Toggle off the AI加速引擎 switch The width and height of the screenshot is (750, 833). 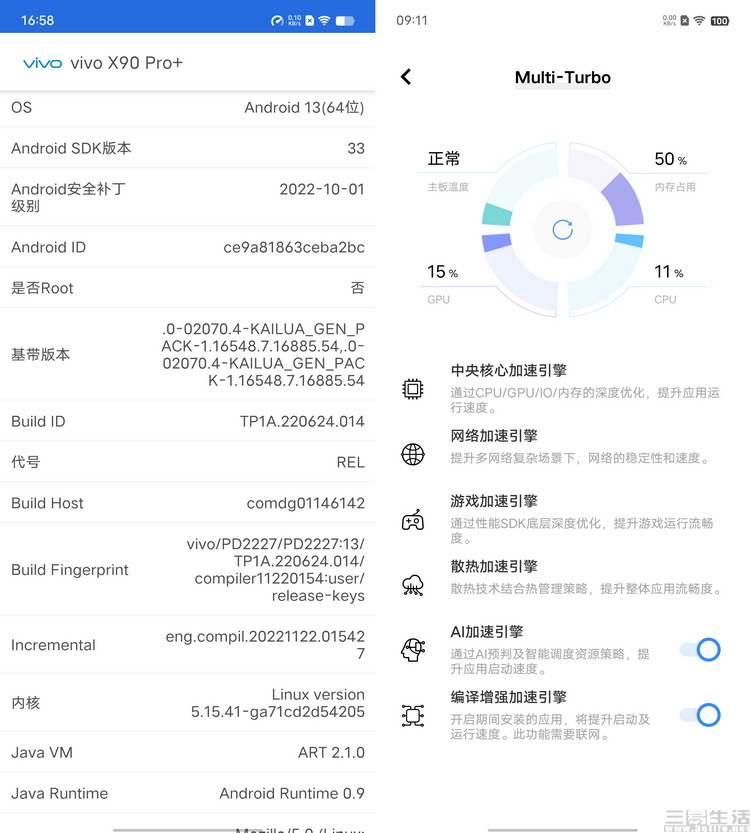coord(703,649)
